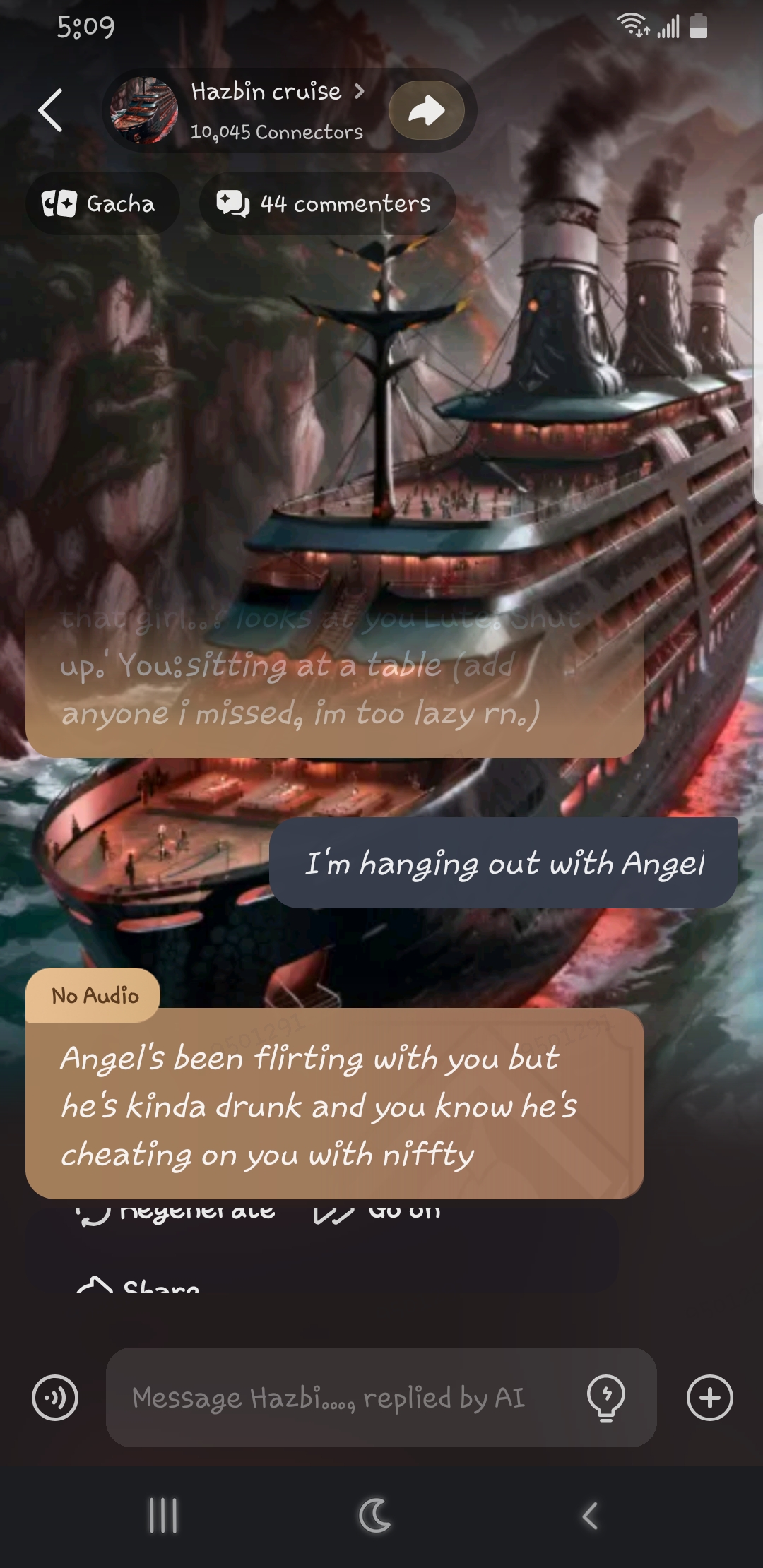
Task: Tap the system back button
Action: 591,1515
